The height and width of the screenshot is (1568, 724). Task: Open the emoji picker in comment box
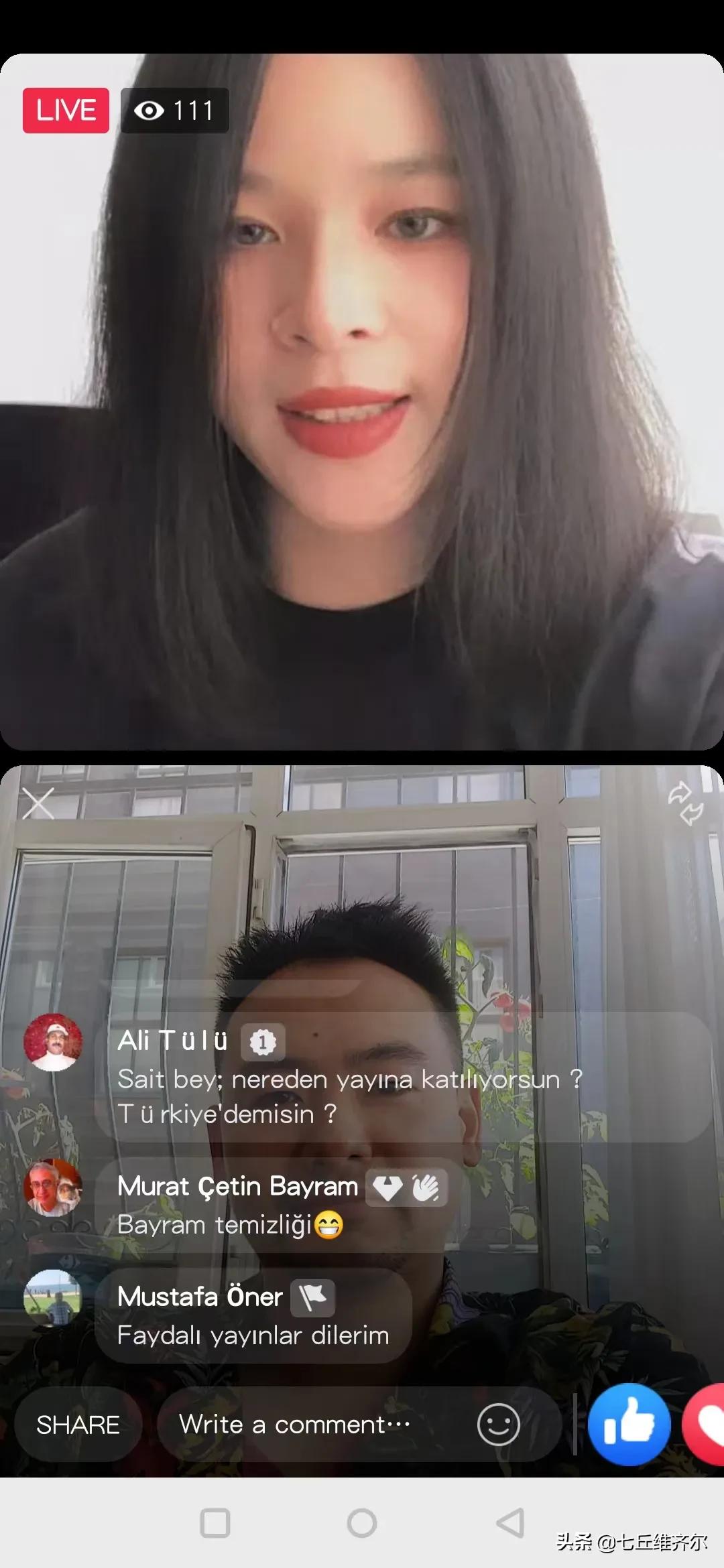498,1425
